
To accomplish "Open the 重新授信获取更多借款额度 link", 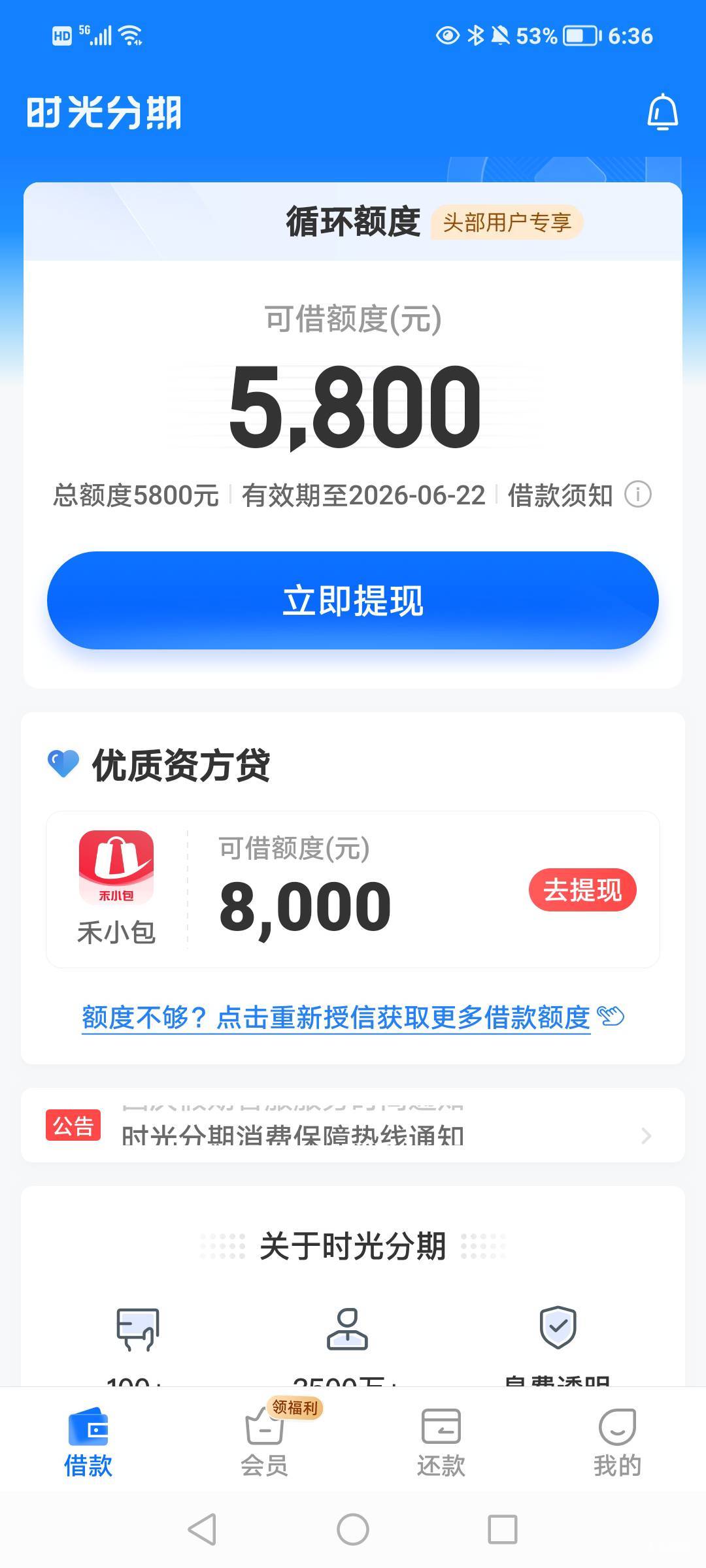I will [x=353, y=1017].
